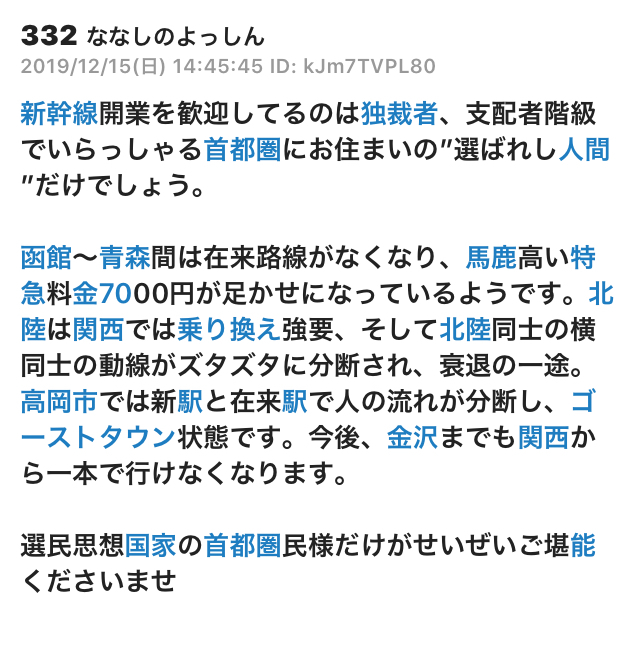The image size is (640, 670).
Task: Open the 馬鹿 keyword link
Action: click(490, 257)
